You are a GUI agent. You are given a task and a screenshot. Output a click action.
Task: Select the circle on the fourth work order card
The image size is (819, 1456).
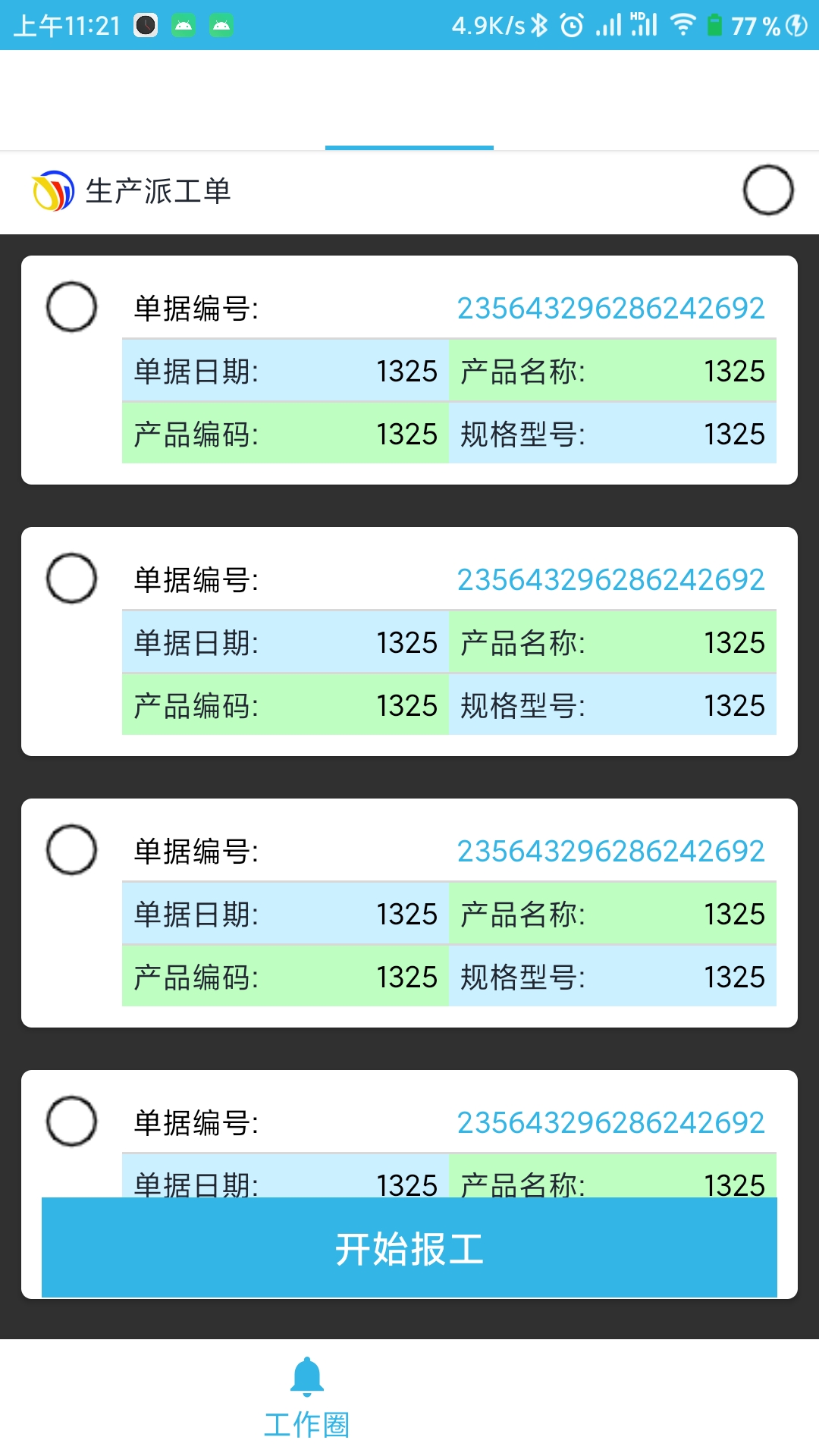pyautogui.click(x=72, y=1122)
